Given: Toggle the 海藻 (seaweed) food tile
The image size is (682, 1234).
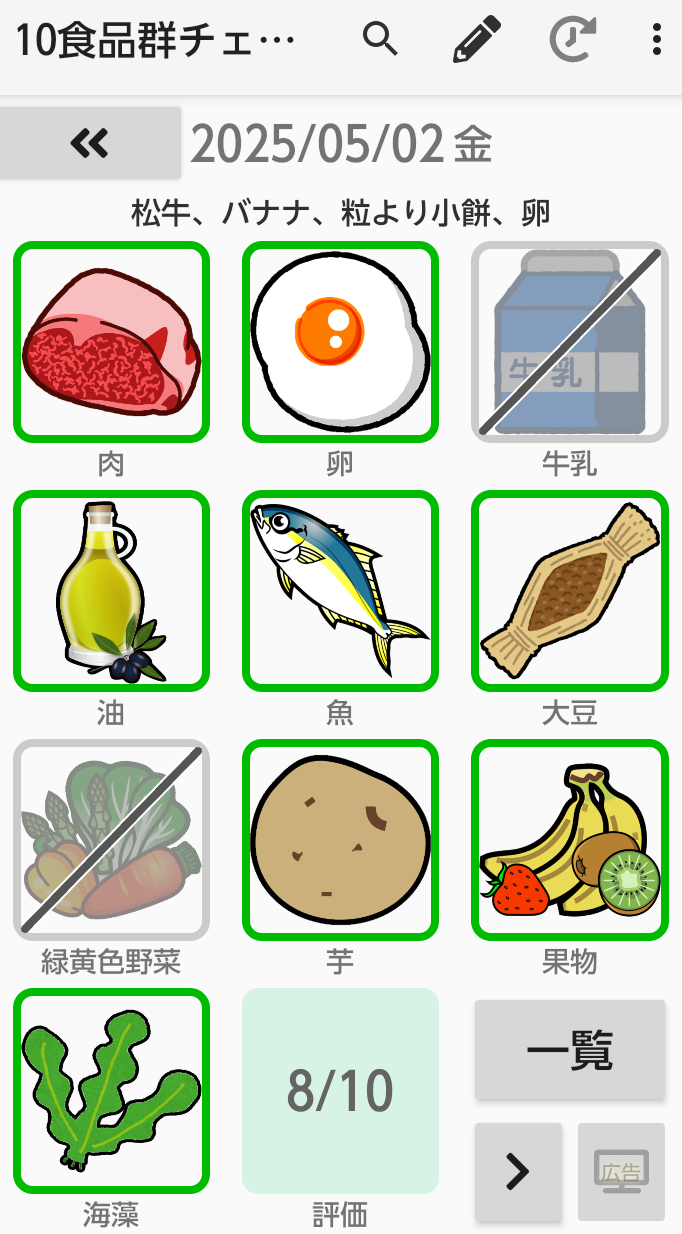Looking at the screenshot, I should (111, 1090).
